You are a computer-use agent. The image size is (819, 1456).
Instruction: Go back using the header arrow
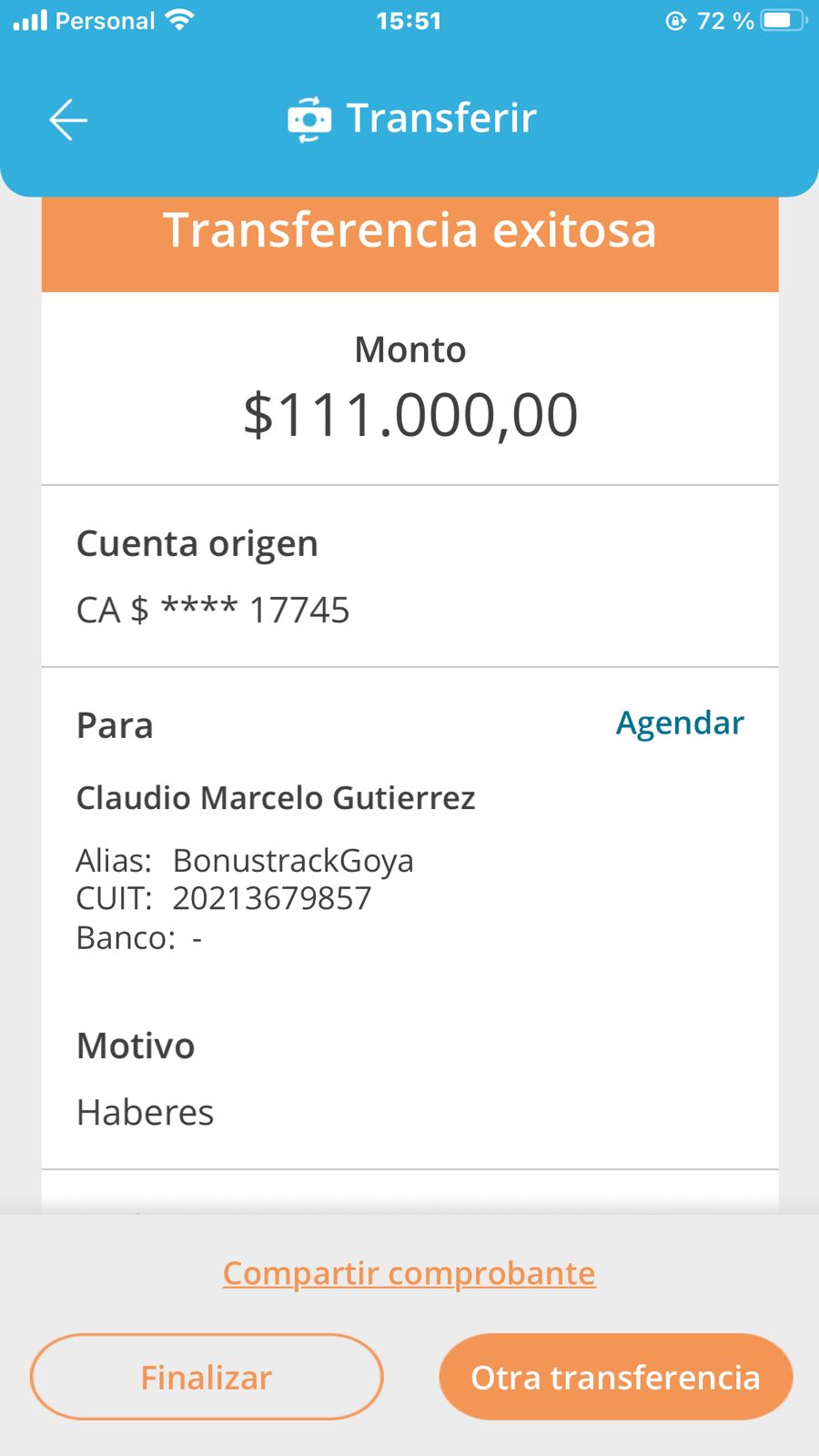tap(68, 120)
